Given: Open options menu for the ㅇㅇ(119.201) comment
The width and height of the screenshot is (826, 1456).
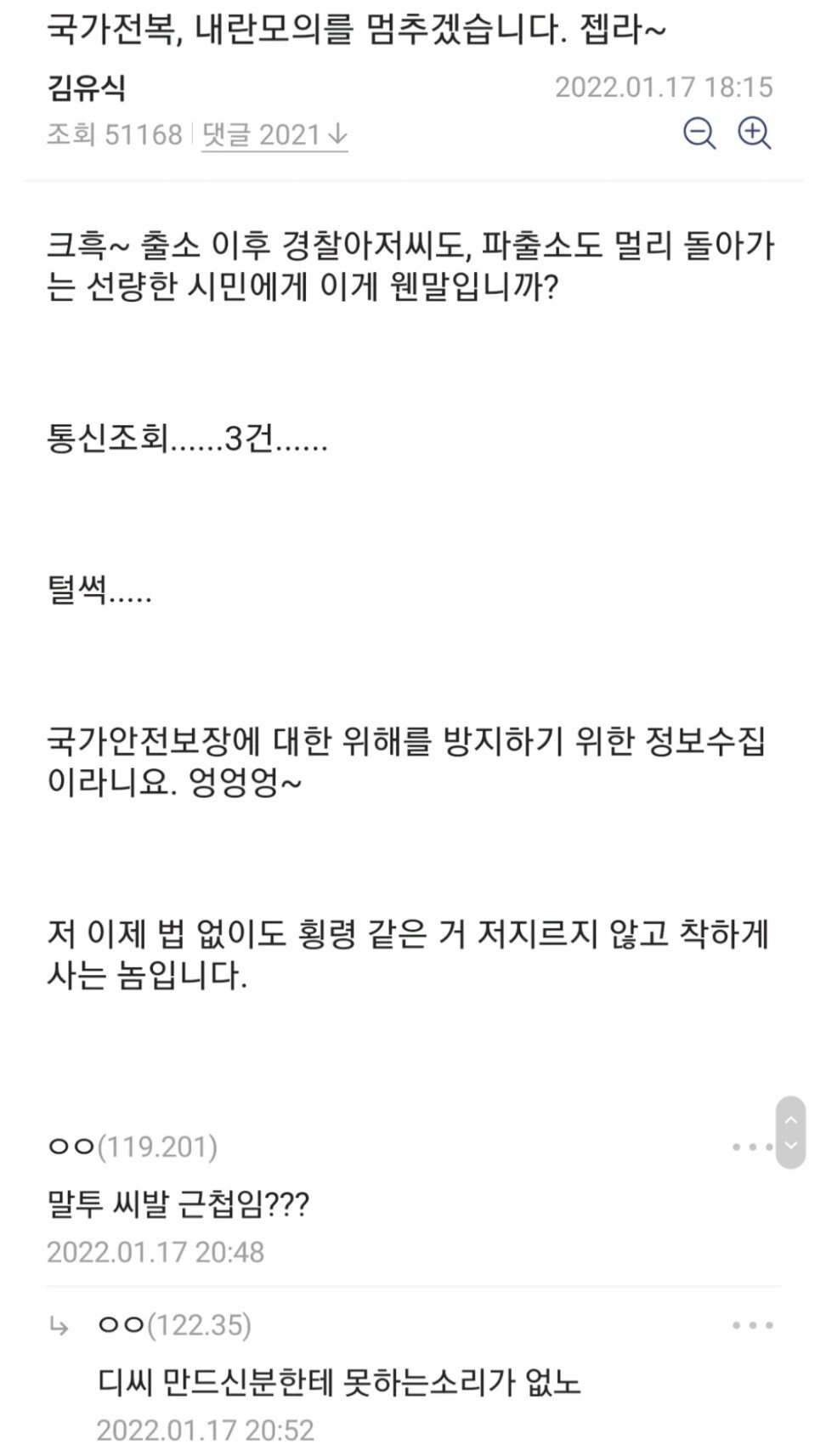Looking at the screenshot, I should [x=752, y=1147].
